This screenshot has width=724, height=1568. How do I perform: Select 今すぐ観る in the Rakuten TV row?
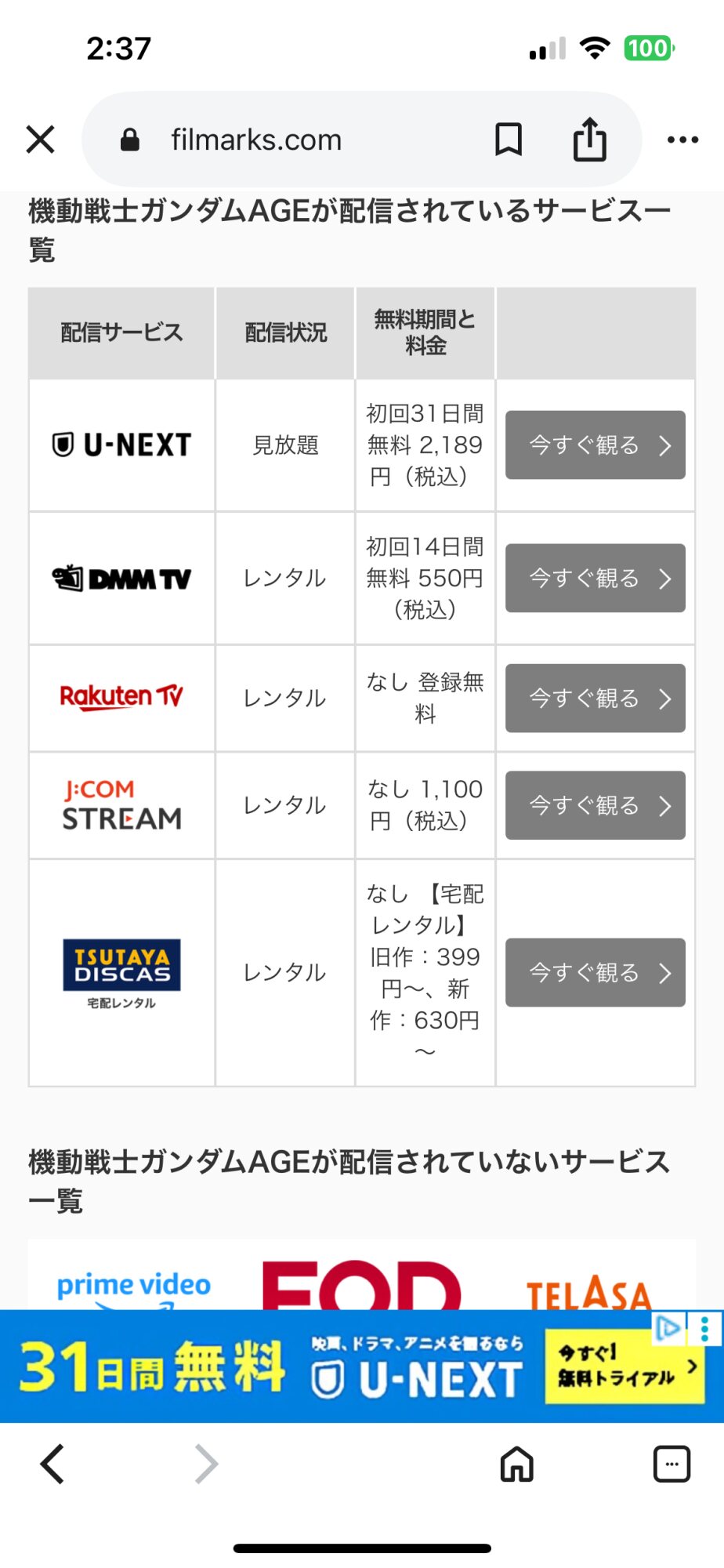click(x=595, y=699)
